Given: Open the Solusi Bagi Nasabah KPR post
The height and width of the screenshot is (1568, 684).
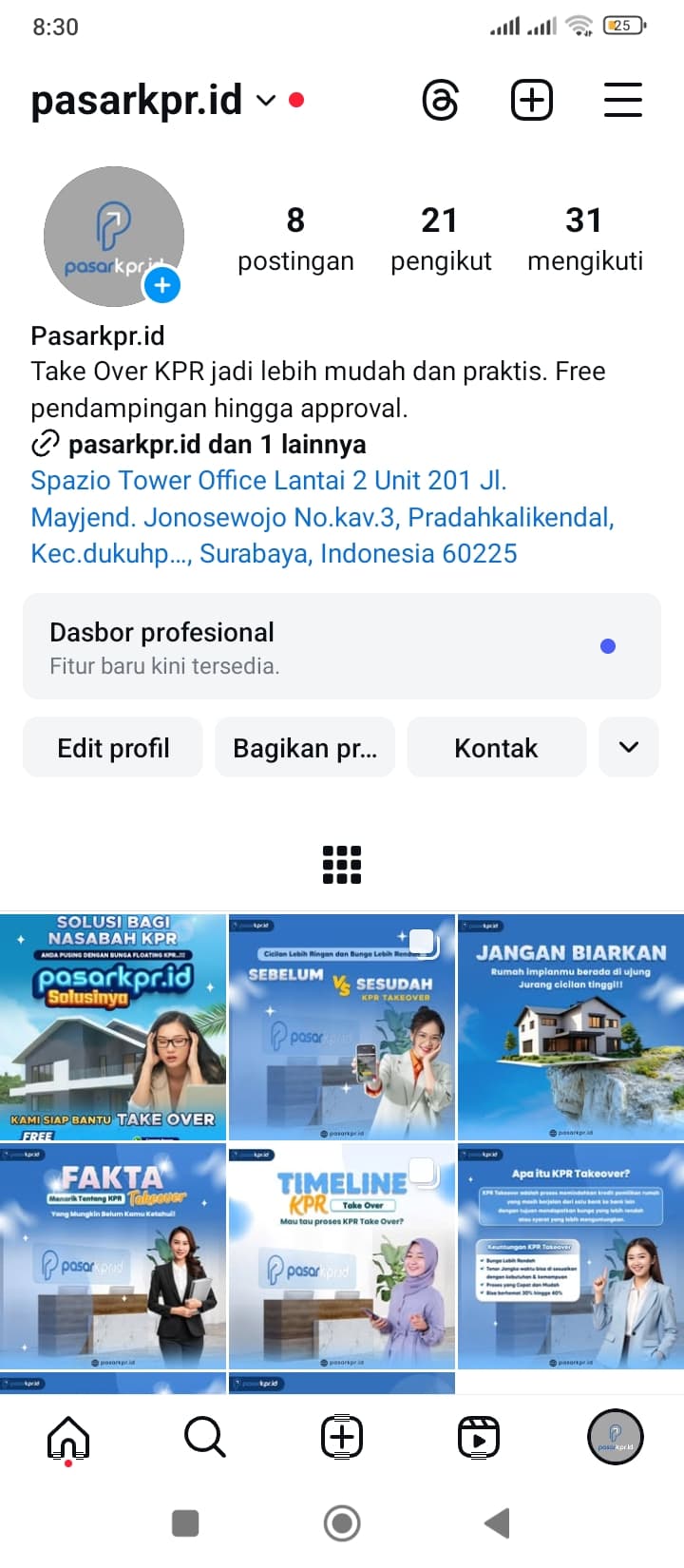Looking at the screenshot, I should coord(113,1026).
